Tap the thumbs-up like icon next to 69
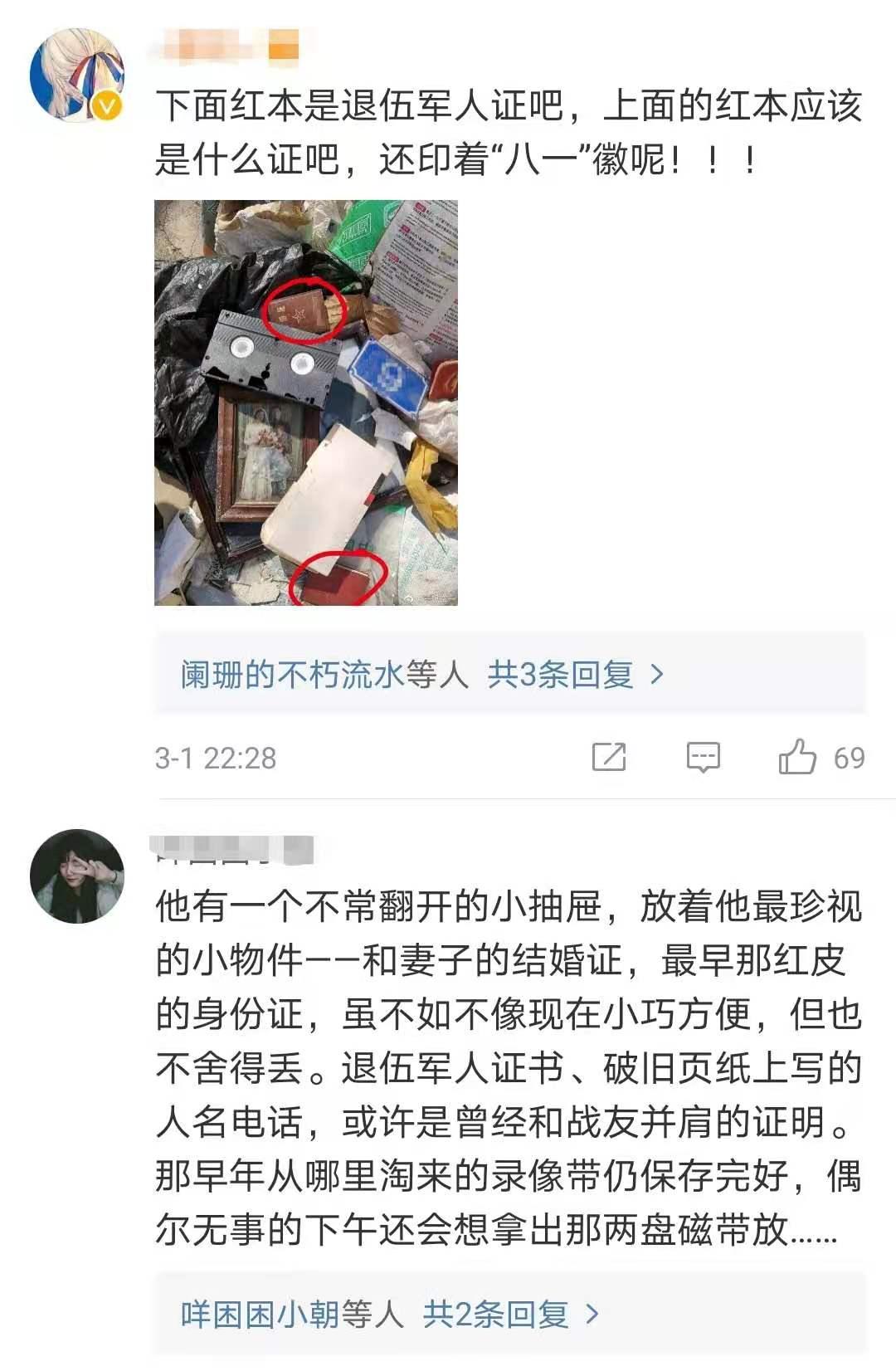Image resolution: width=896 pixels, height=1371 pixels. [x=798, y=758]
